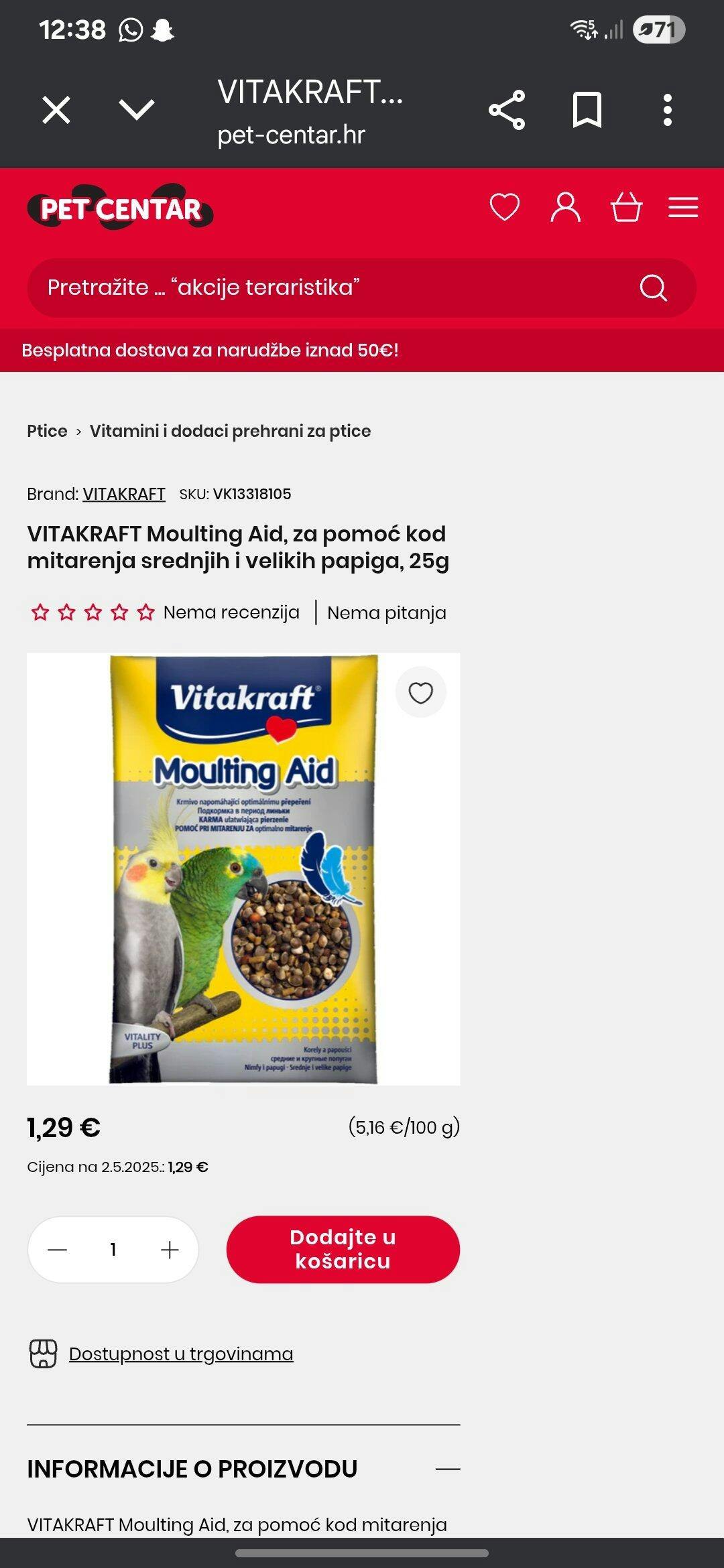Open the wishlist heart in the header
Screen dimensions: 724x1568
tap(505, 207)
